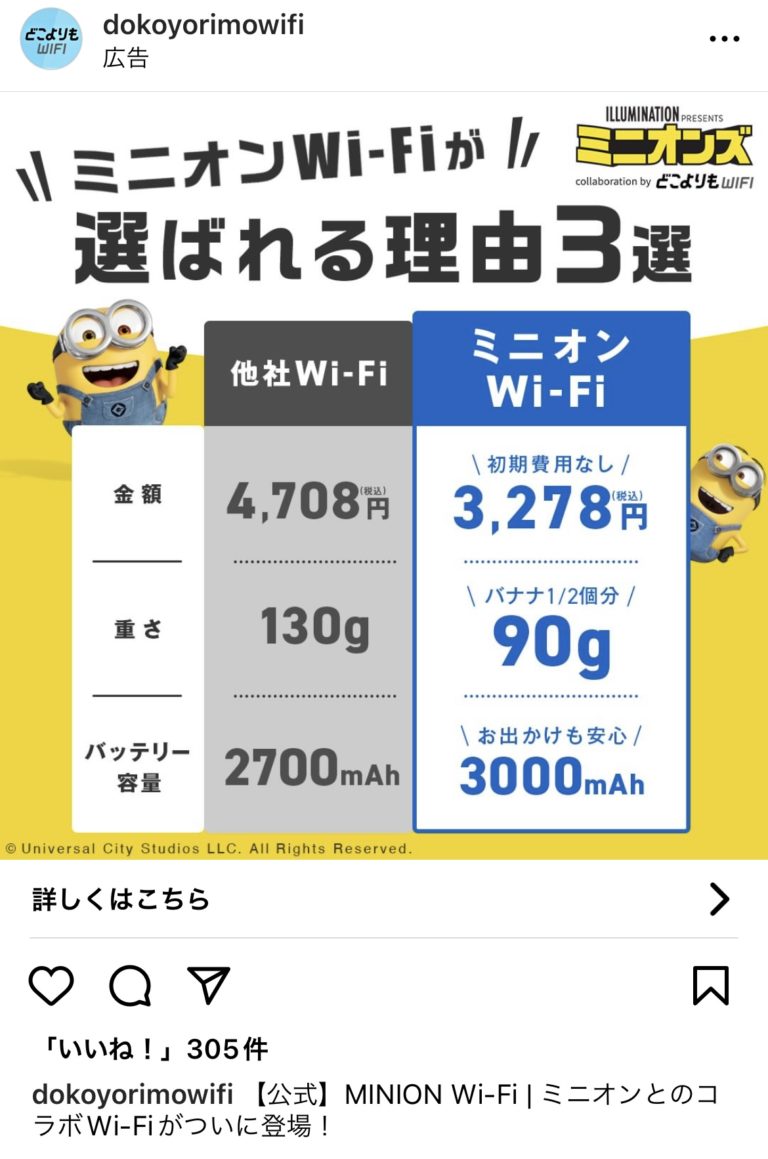Click the right arrow next to 詳しくはこちら

point(718,899)
